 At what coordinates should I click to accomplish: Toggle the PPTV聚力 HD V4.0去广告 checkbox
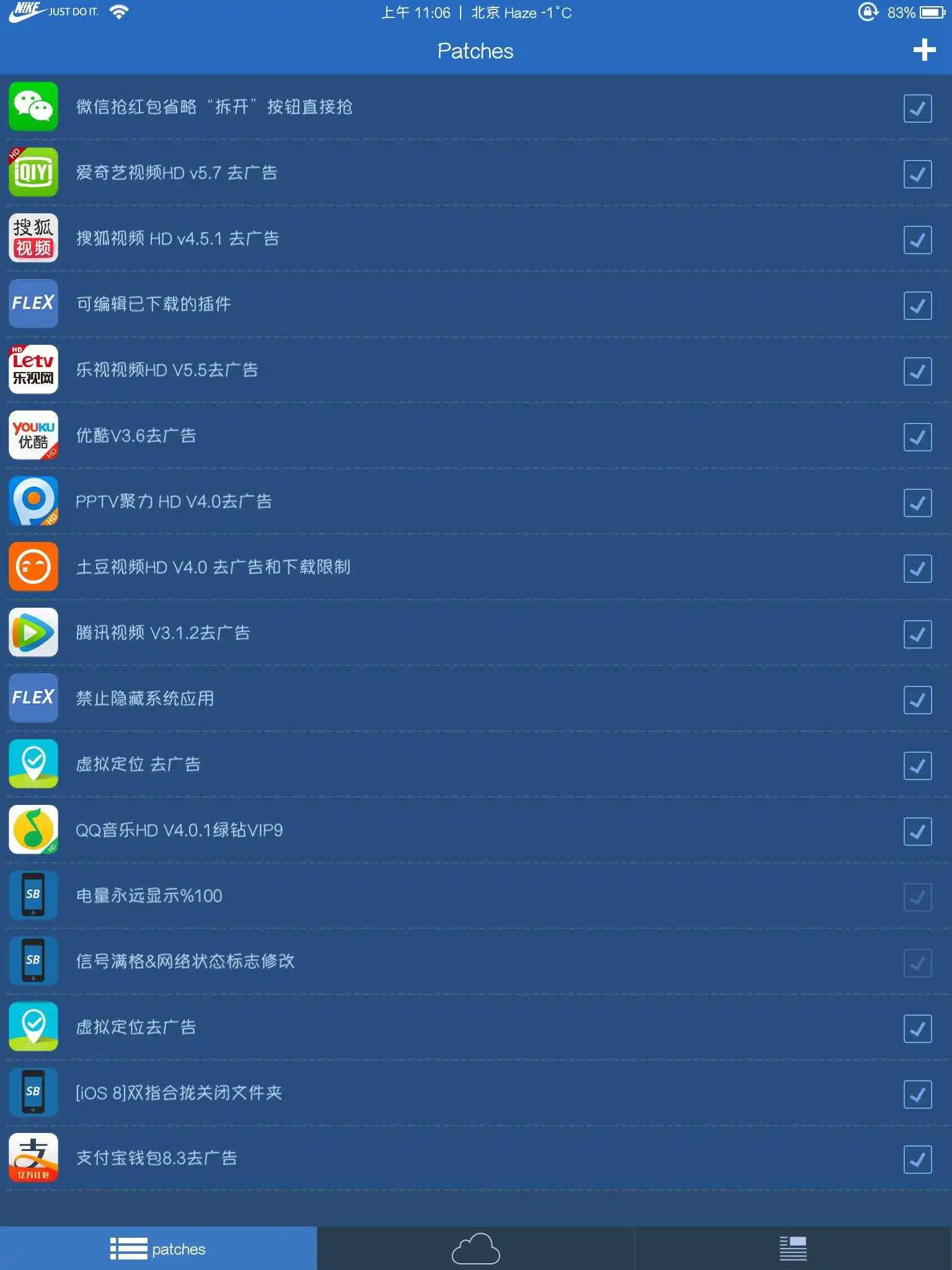[x=917, y=503]
